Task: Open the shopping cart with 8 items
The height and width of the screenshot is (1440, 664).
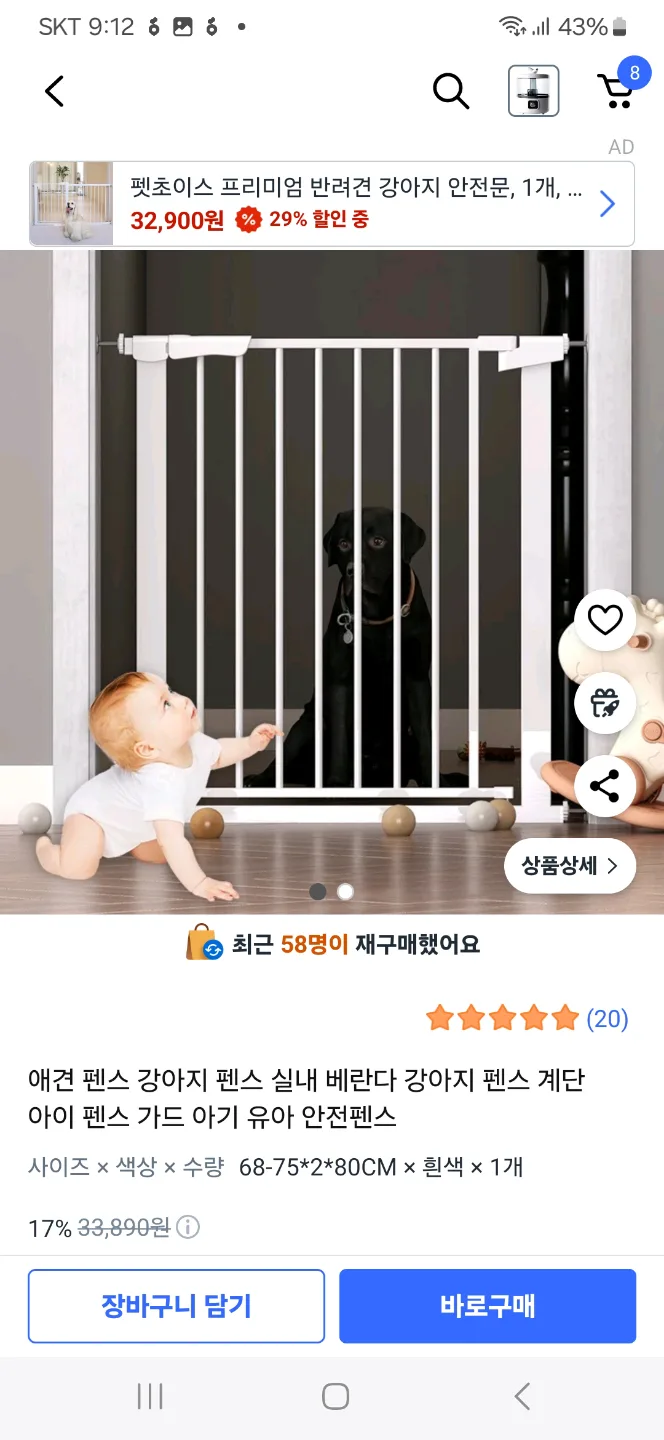Action: pos(617,90)
